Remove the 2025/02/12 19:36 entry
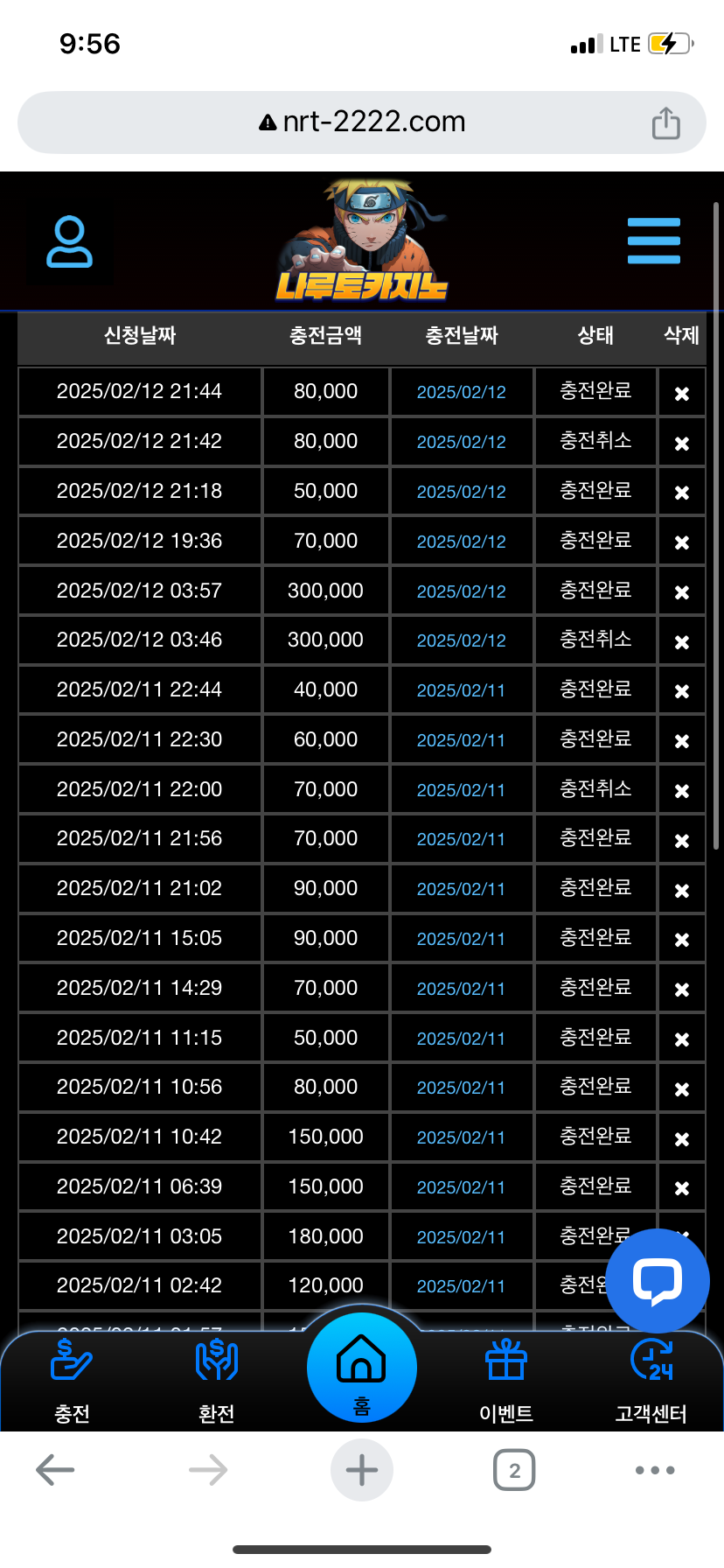 click(682, 542)
